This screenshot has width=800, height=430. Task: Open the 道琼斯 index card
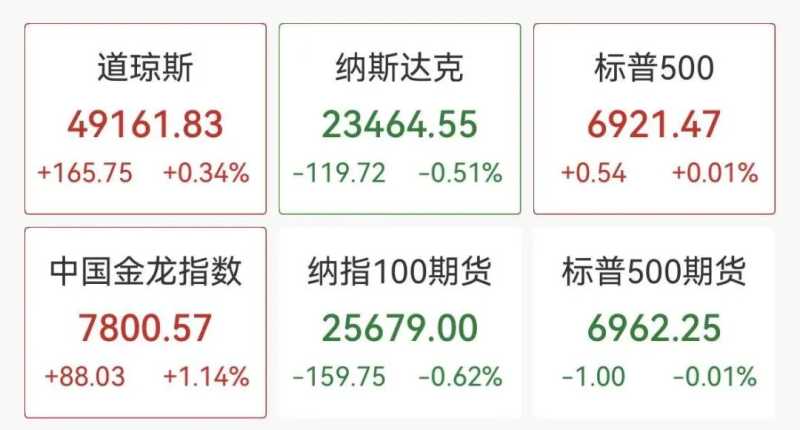tap(145, 120)
